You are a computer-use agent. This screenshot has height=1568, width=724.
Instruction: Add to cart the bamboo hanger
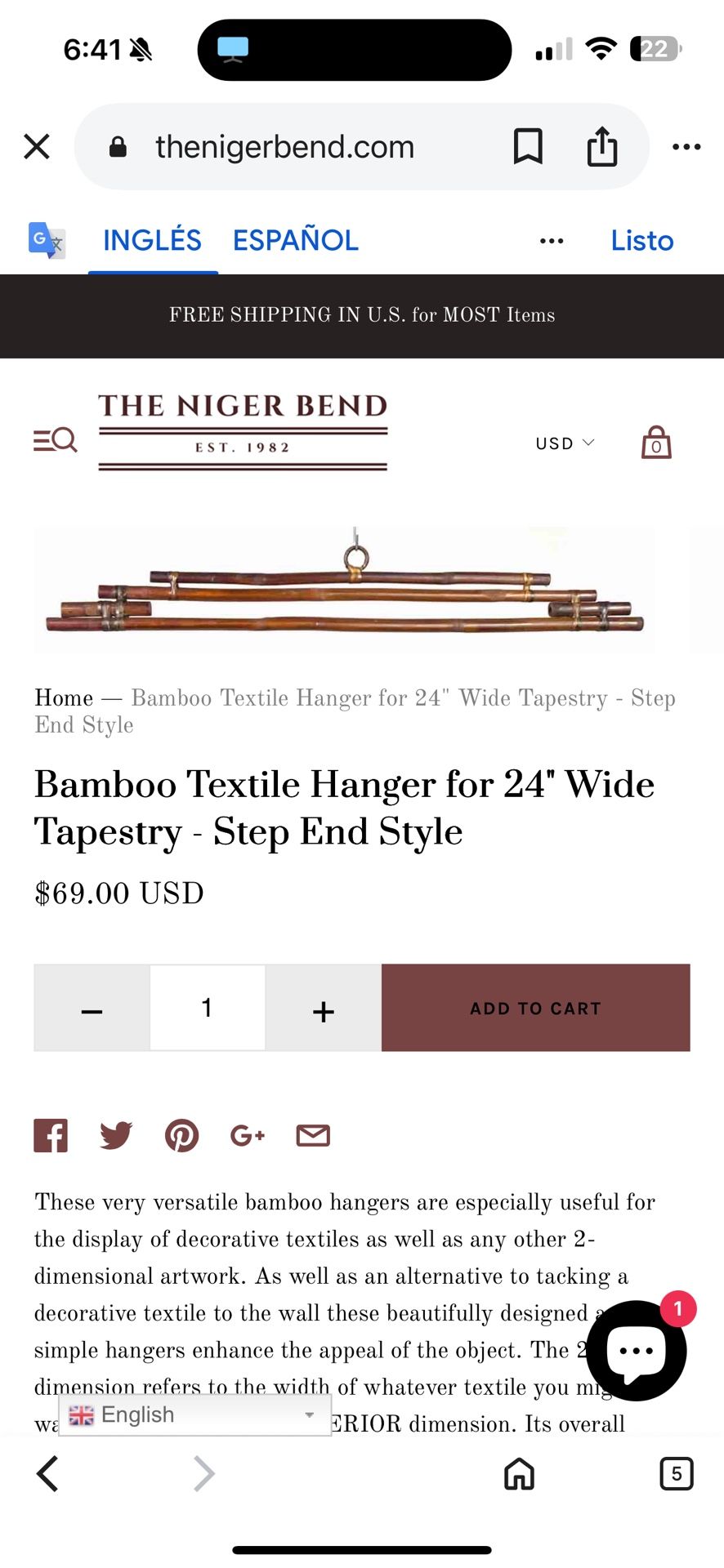click(536, 1008)
